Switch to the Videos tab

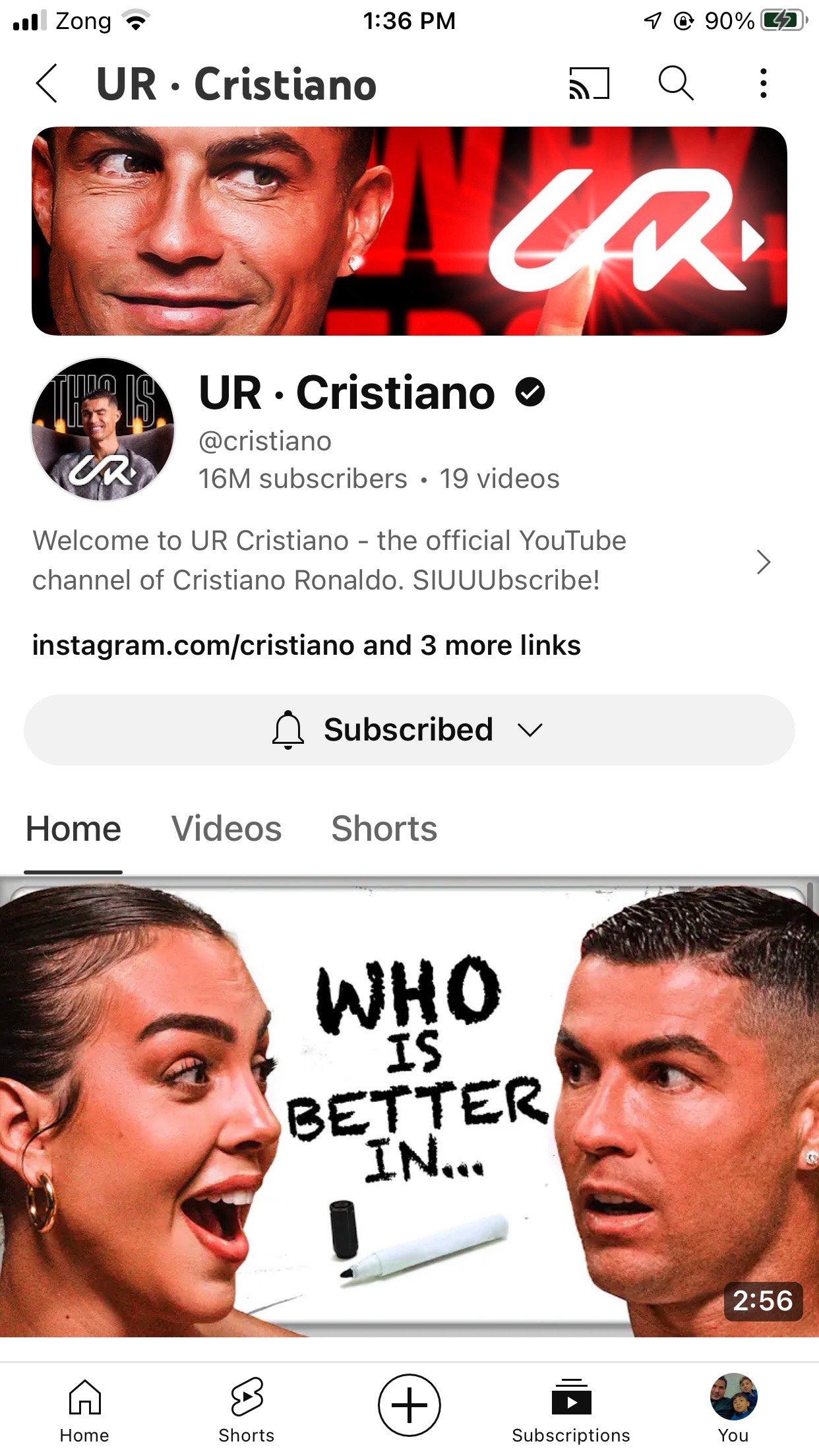pos(226,829)
